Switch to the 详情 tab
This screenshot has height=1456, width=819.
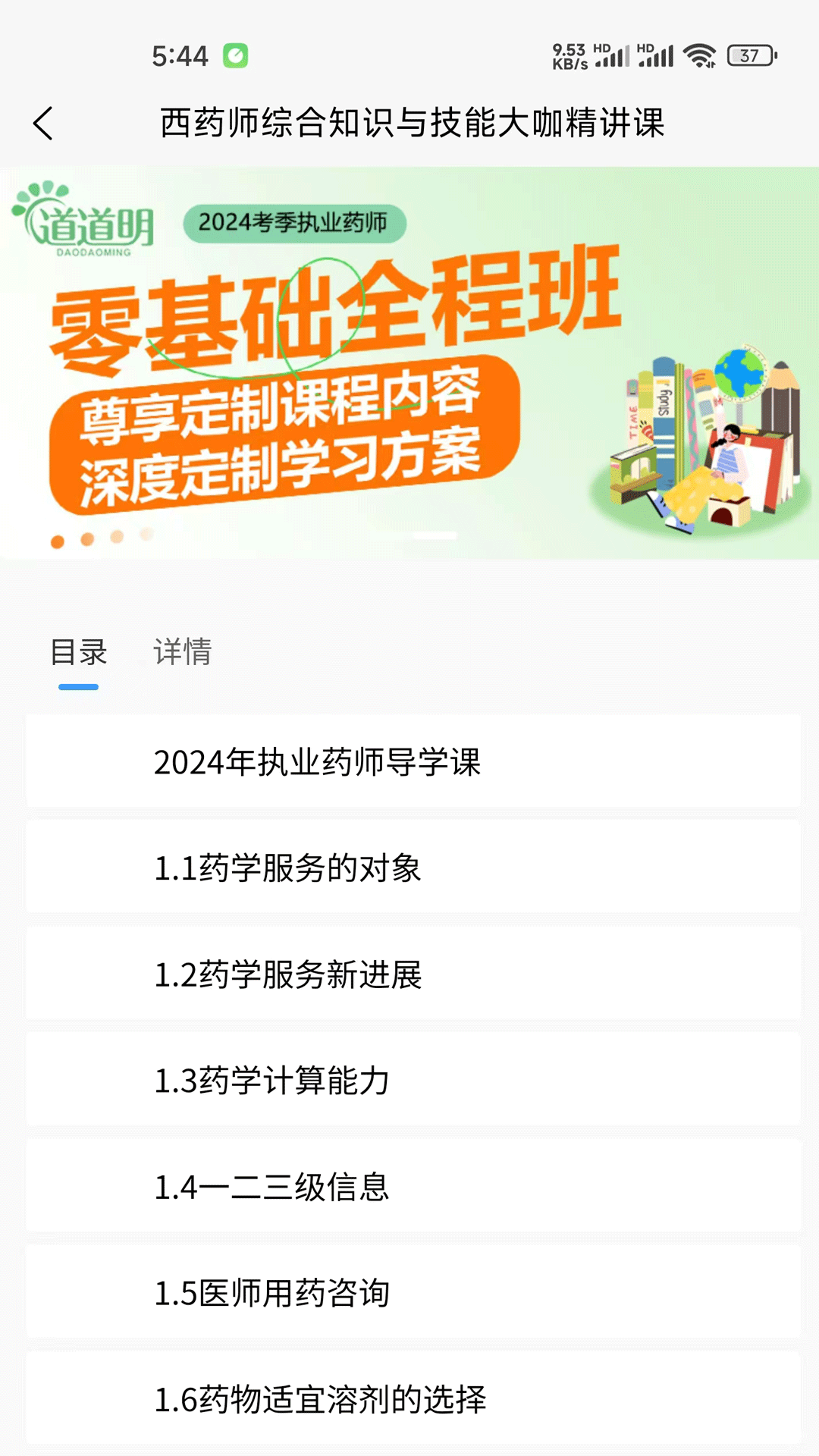pyautogui.click(x=182, y=652)
